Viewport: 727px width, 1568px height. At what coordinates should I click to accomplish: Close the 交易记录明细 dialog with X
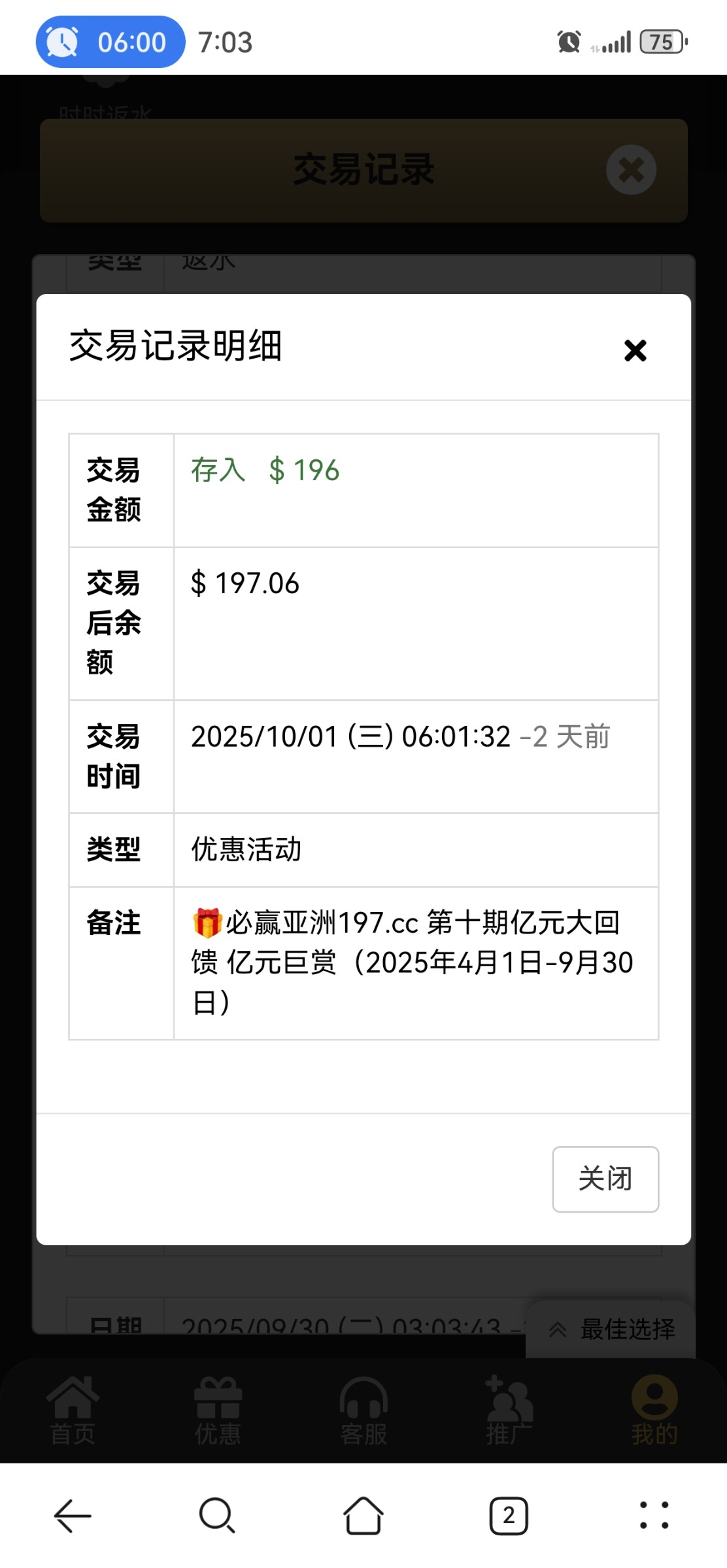coord(634,351)
